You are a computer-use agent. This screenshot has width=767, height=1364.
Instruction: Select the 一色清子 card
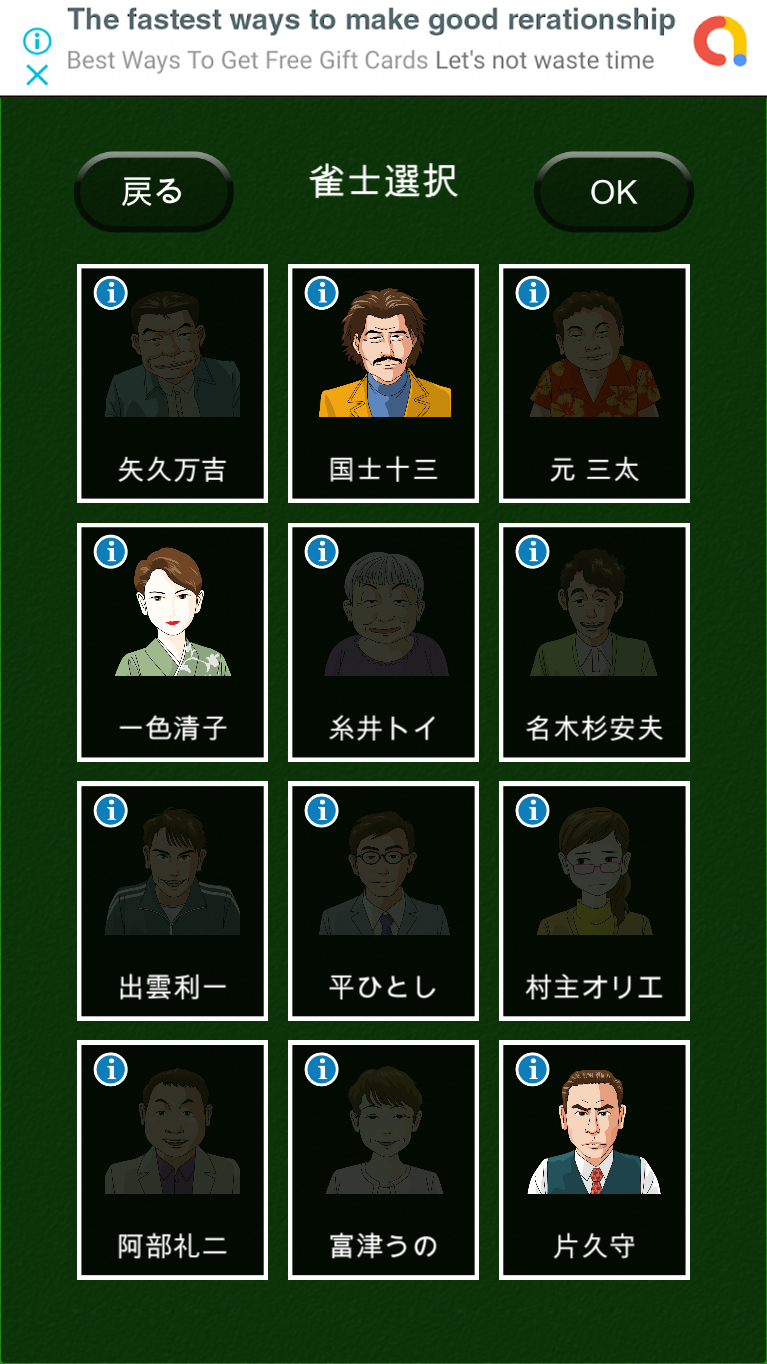[172, 643]
